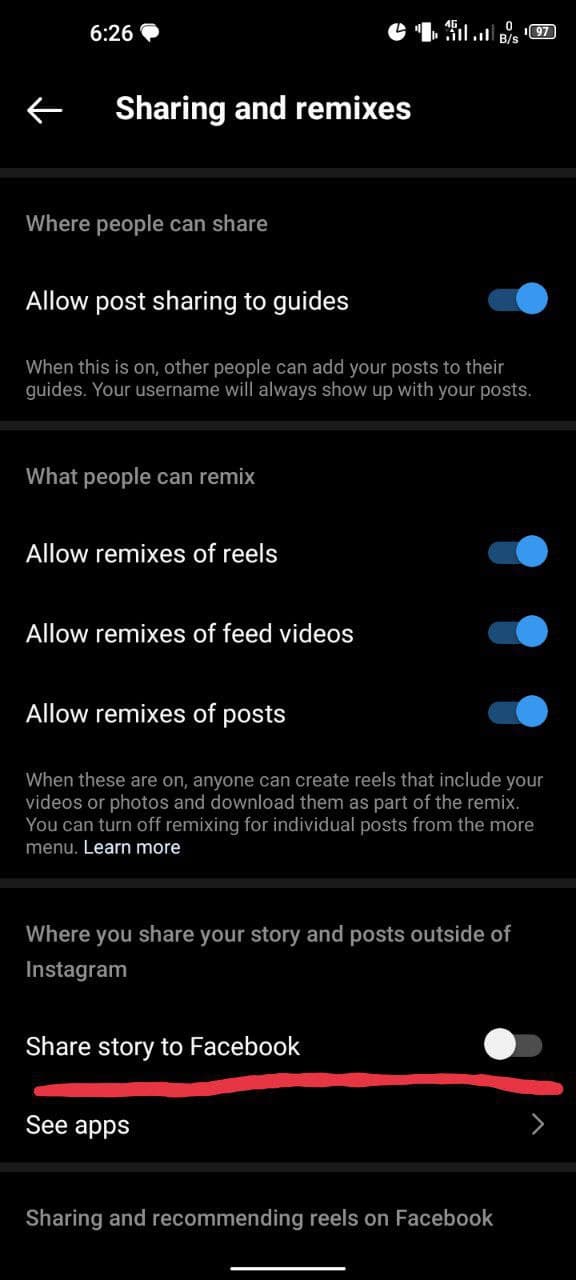
Task: Toggle Allow remixes of feed videos
Action: pos(518,633)
